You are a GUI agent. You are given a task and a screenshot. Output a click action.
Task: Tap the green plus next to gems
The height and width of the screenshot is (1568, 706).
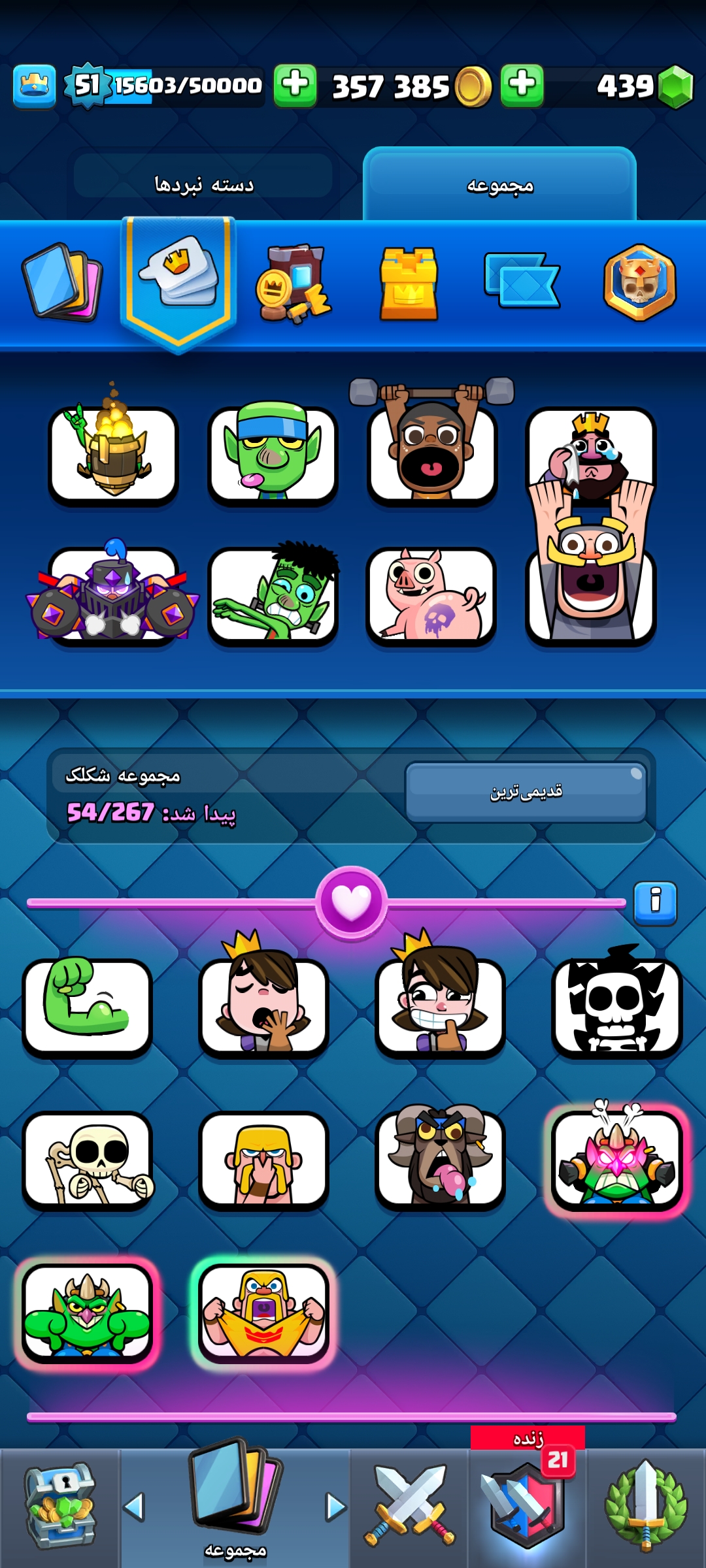[x=522, y=86]
